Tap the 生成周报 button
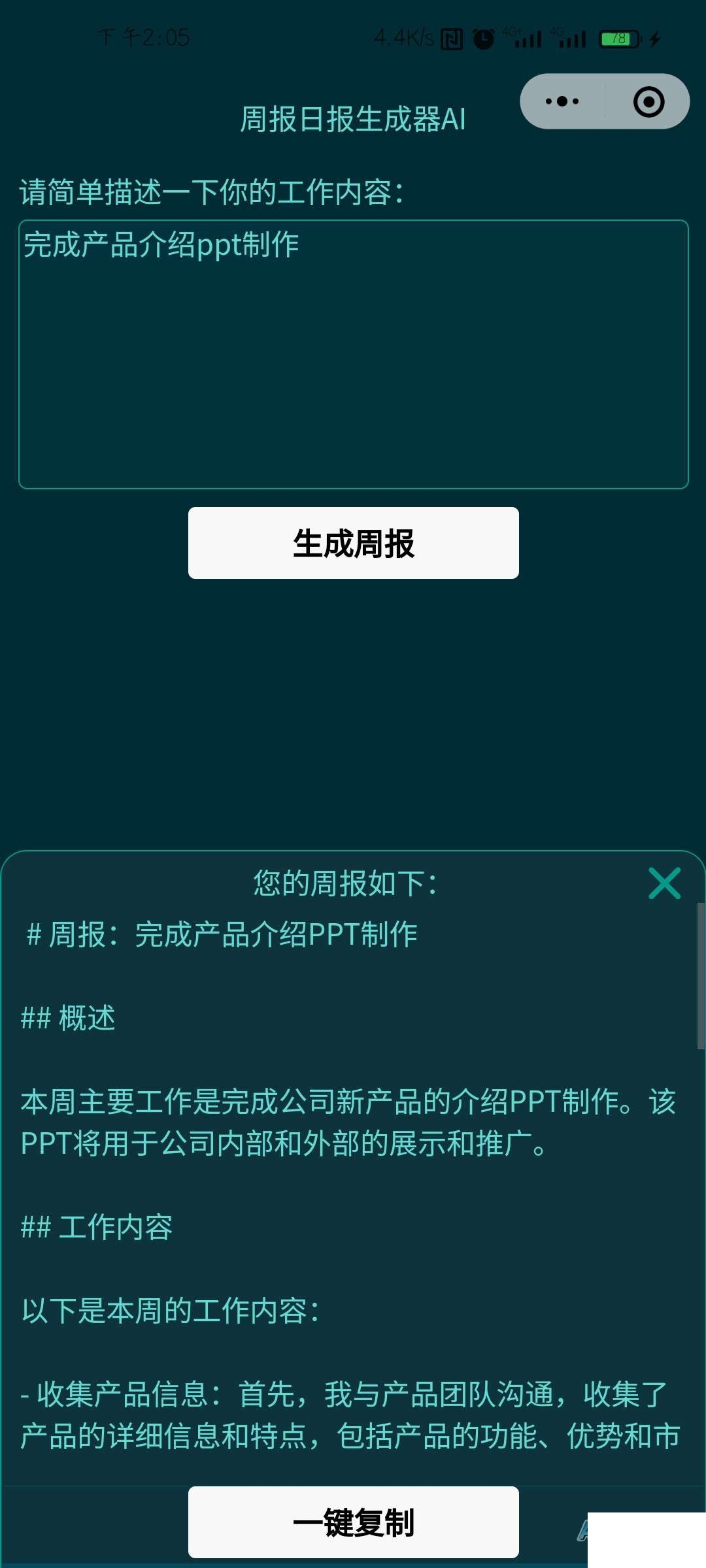Screen dimensions: 706x1568 353,543
